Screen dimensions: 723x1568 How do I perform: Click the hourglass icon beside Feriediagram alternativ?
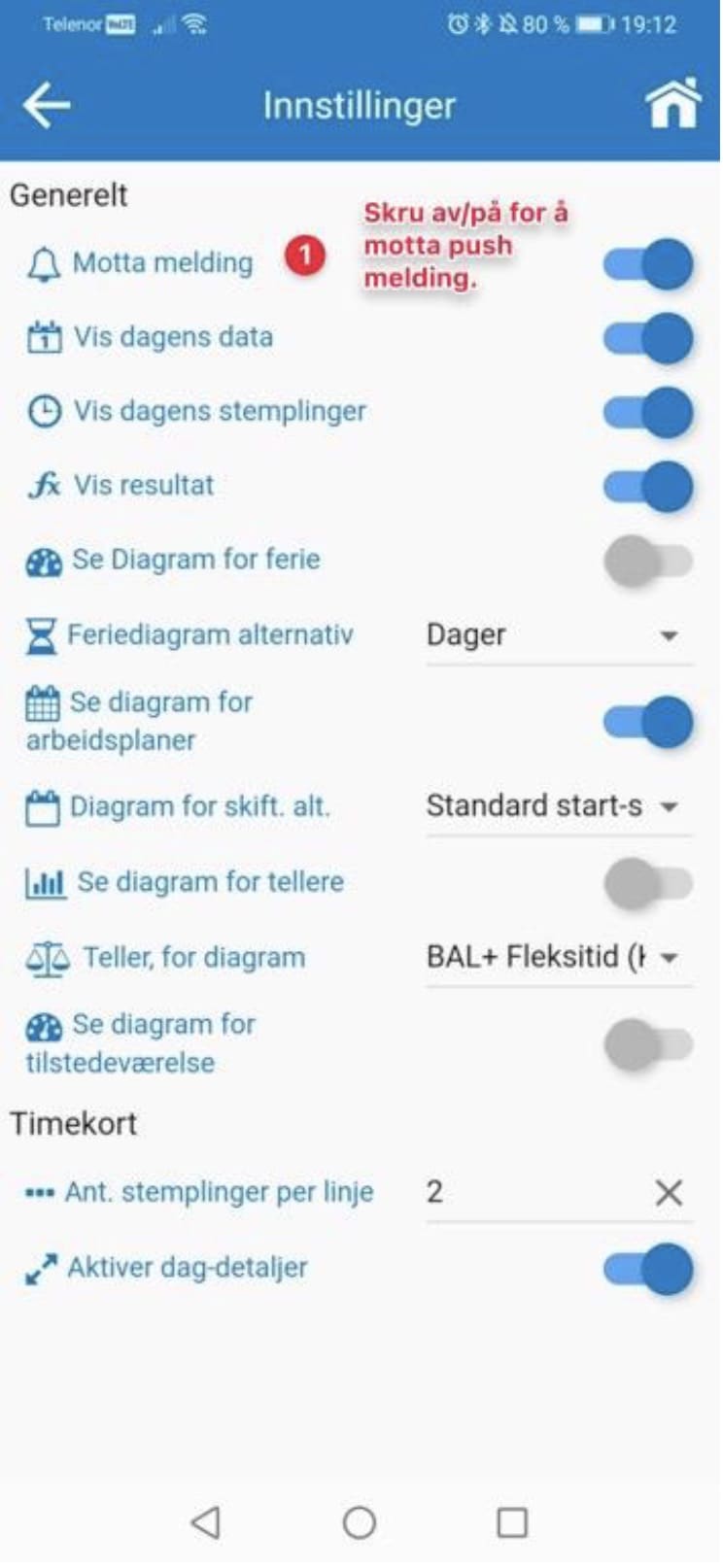tap(41, 634)
